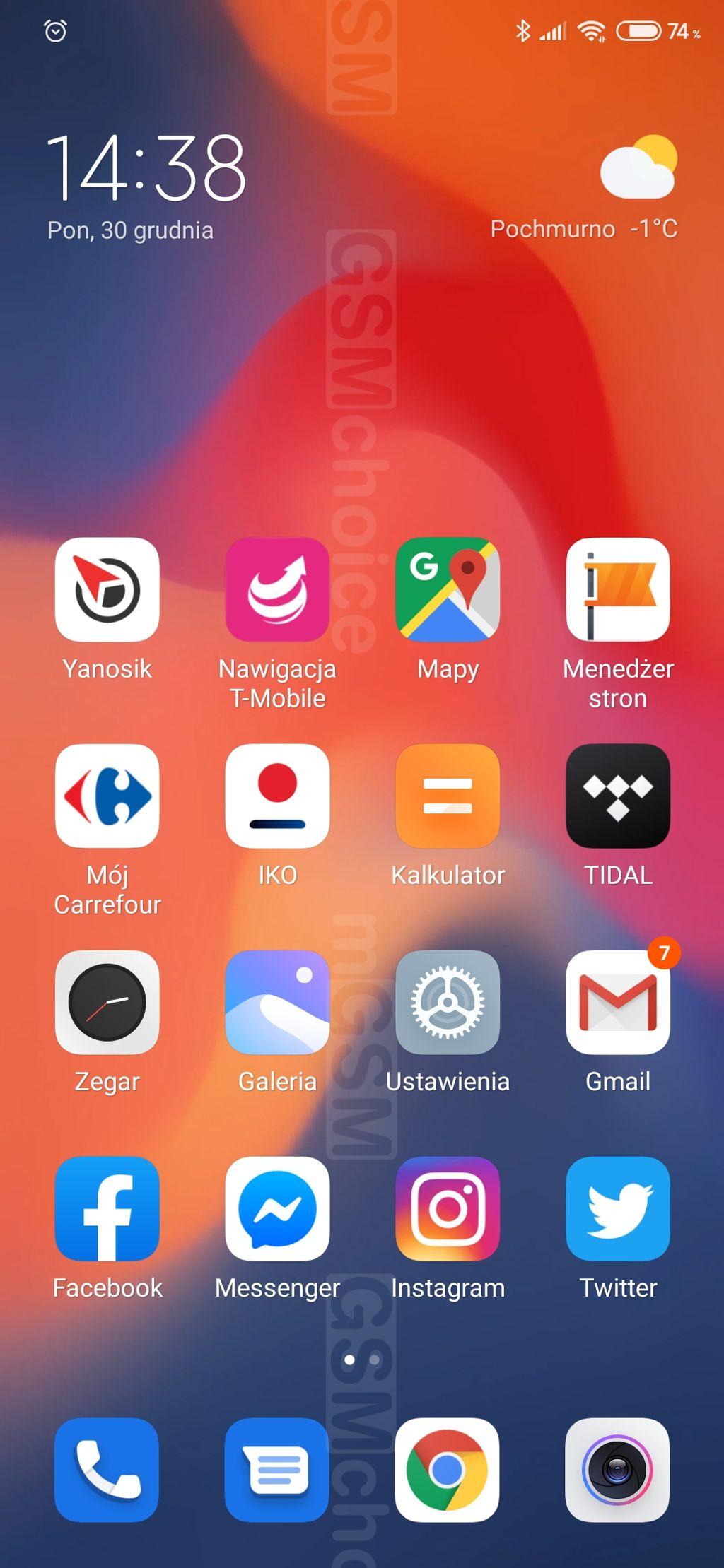This screenshot has width=724, height=1568.
Task: Launch Chrome browser from the dock
Action: [447, 1470]
